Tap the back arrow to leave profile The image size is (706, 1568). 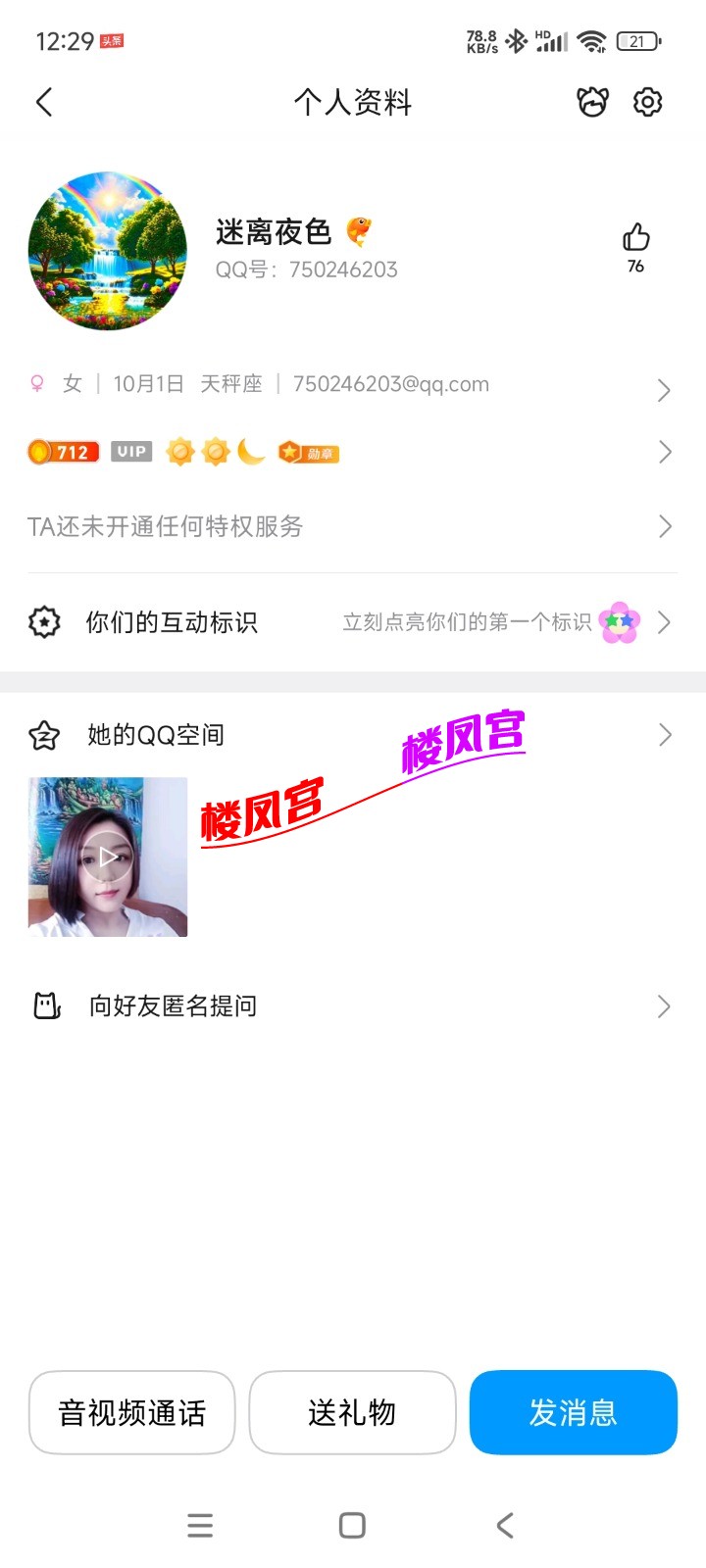(43, 102)
